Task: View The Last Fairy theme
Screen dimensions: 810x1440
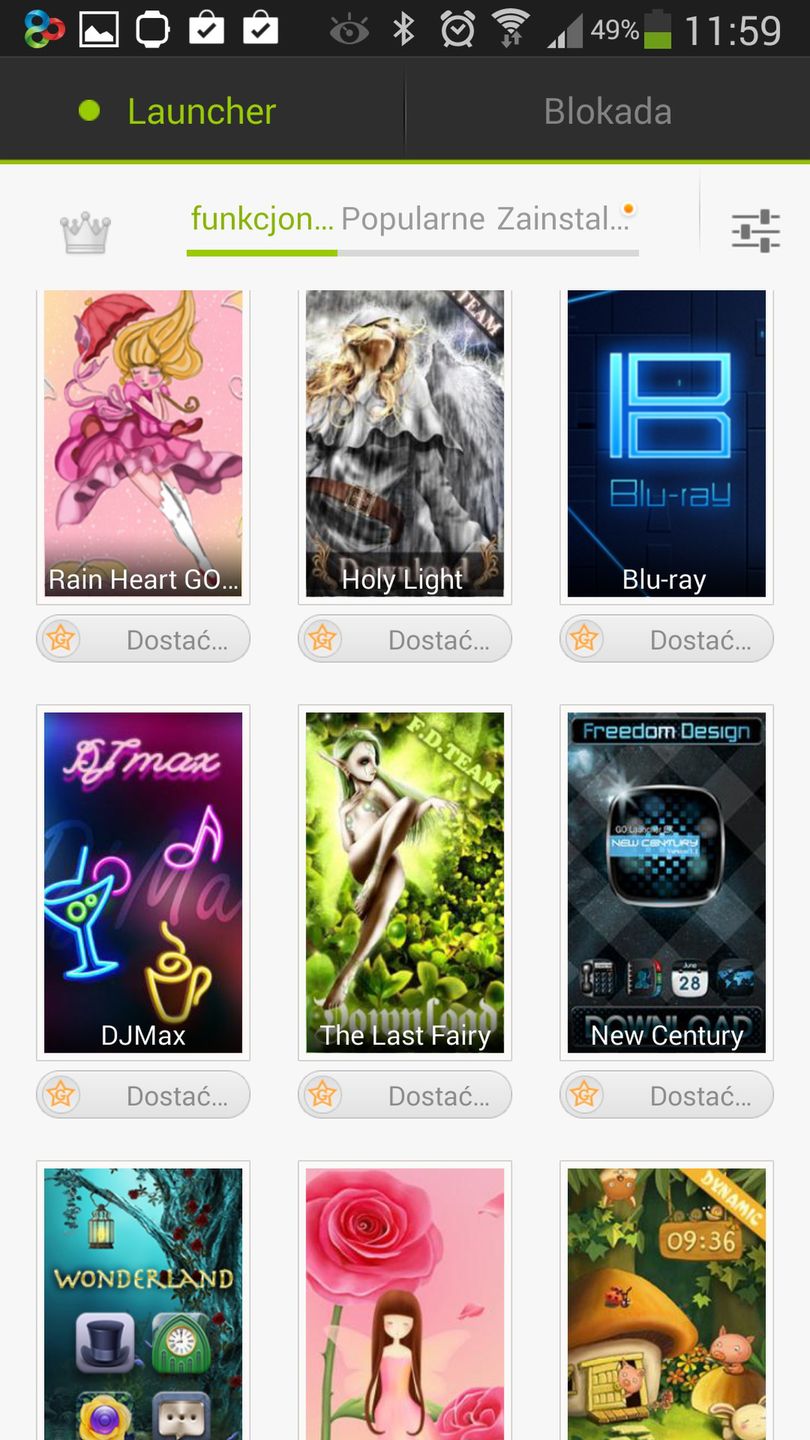Action: click(x=405, y=882)
